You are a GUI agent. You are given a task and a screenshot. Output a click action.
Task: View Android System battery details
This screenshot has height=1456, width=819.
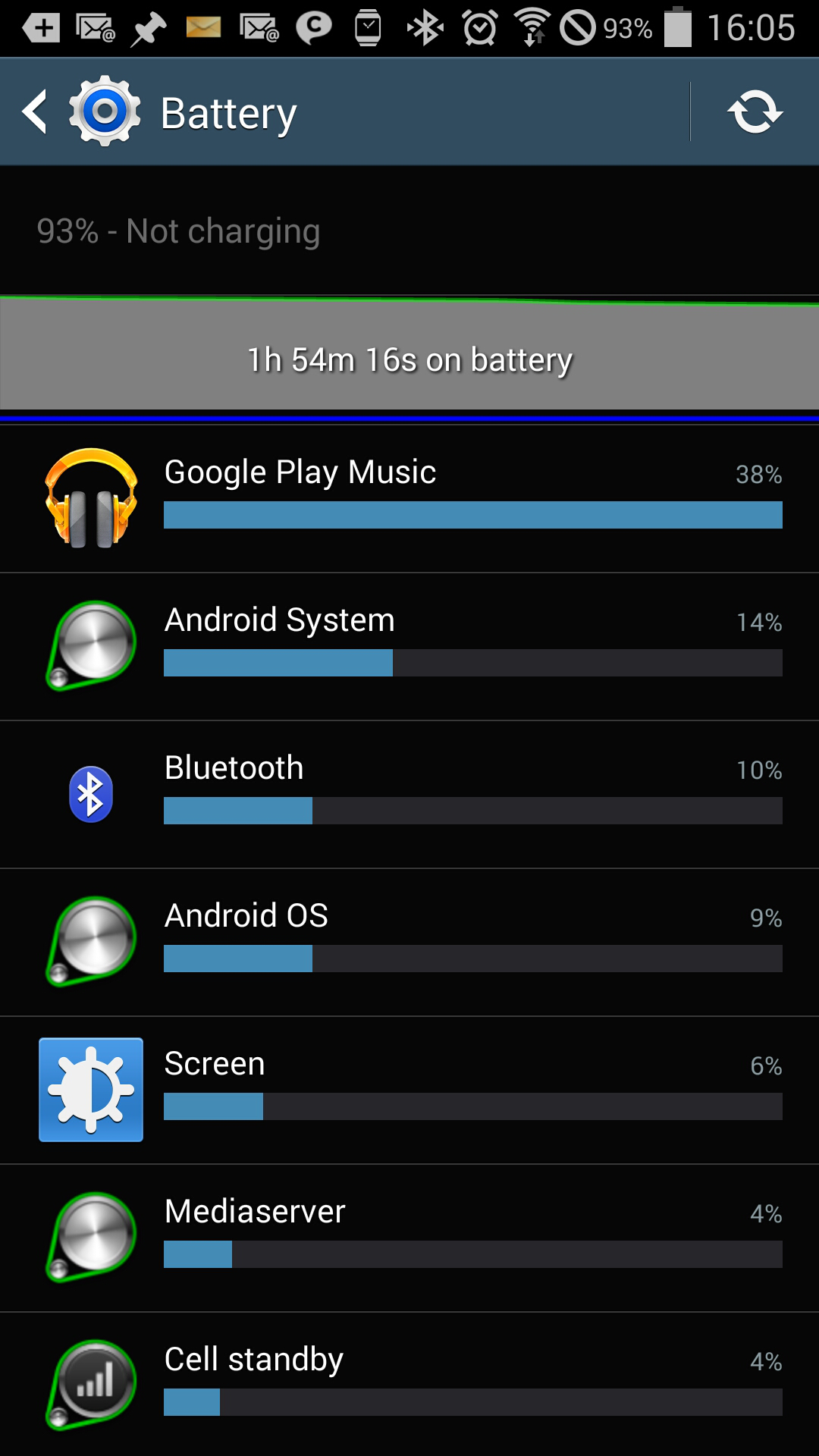pos(409,645)
